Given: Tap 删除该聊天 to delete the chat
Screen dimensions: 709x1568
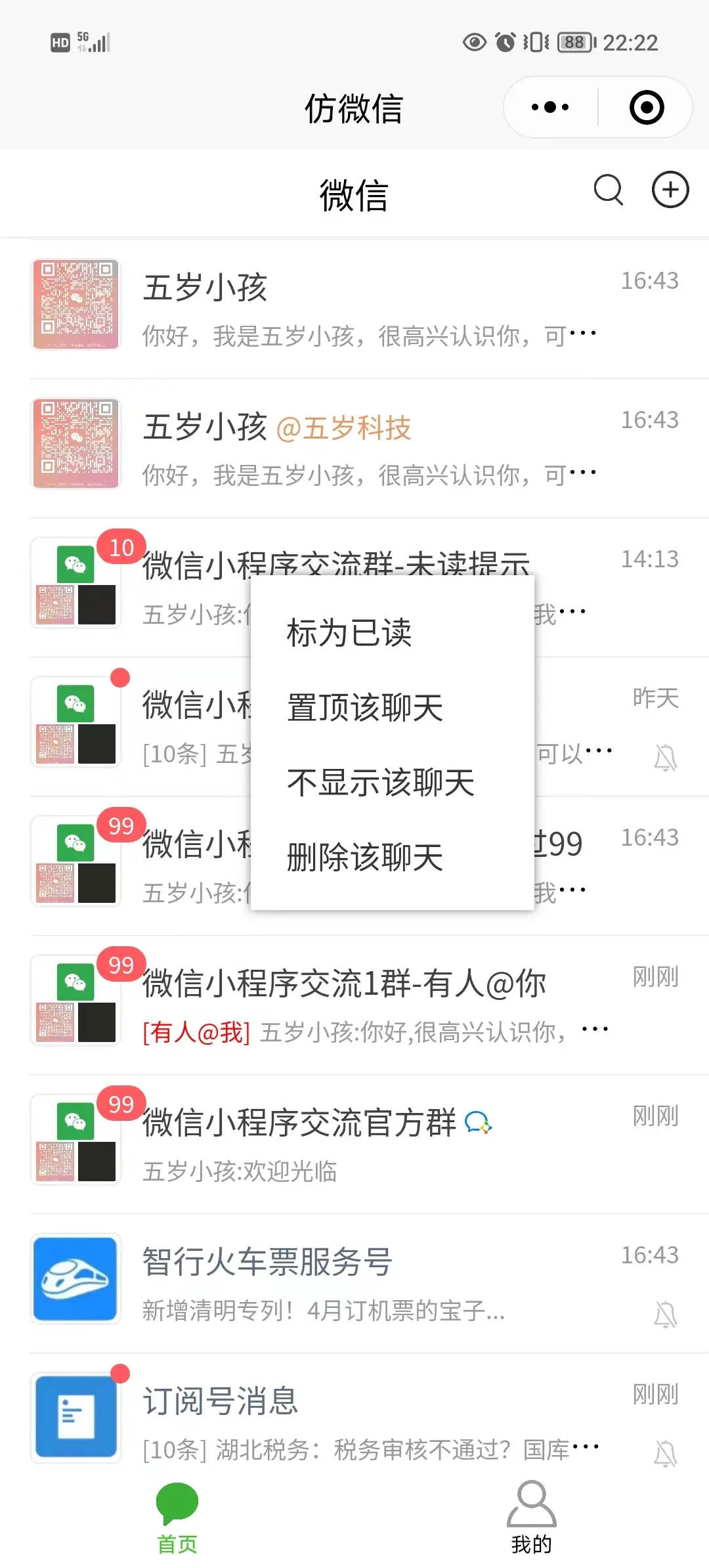Looking at the screenshot, I should [x=365, y=858].
